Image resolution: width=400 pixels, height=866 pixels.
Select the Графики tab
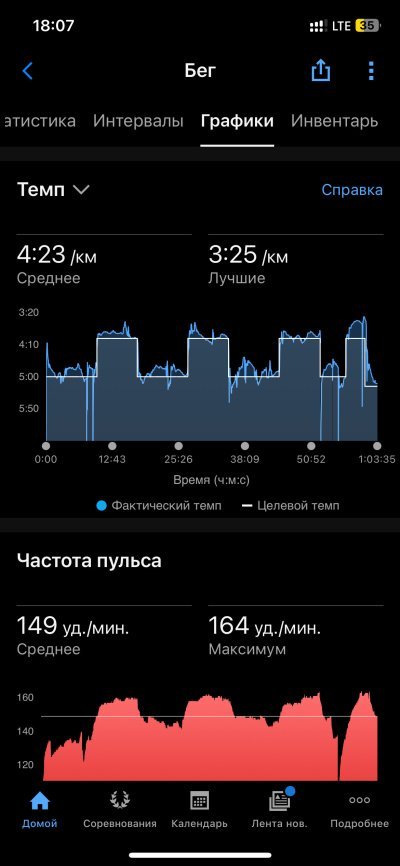coord(237,121)
